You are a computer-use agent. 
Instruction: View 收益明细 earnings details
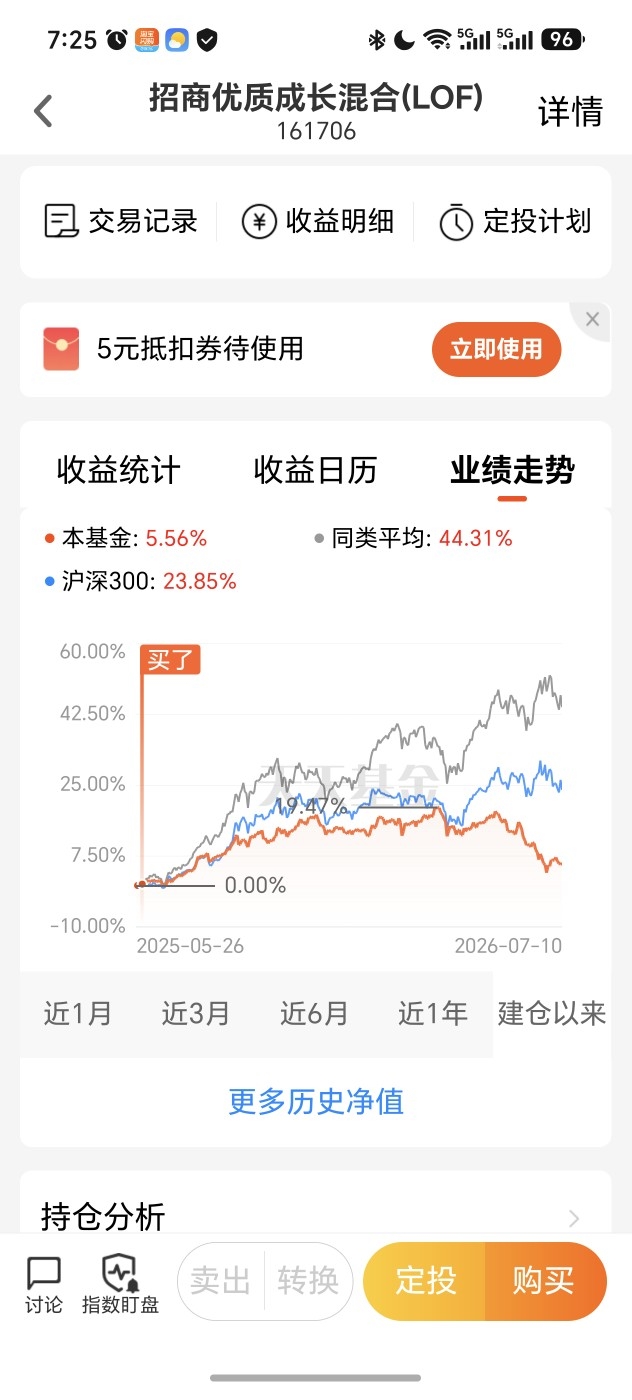coord(317,221)
